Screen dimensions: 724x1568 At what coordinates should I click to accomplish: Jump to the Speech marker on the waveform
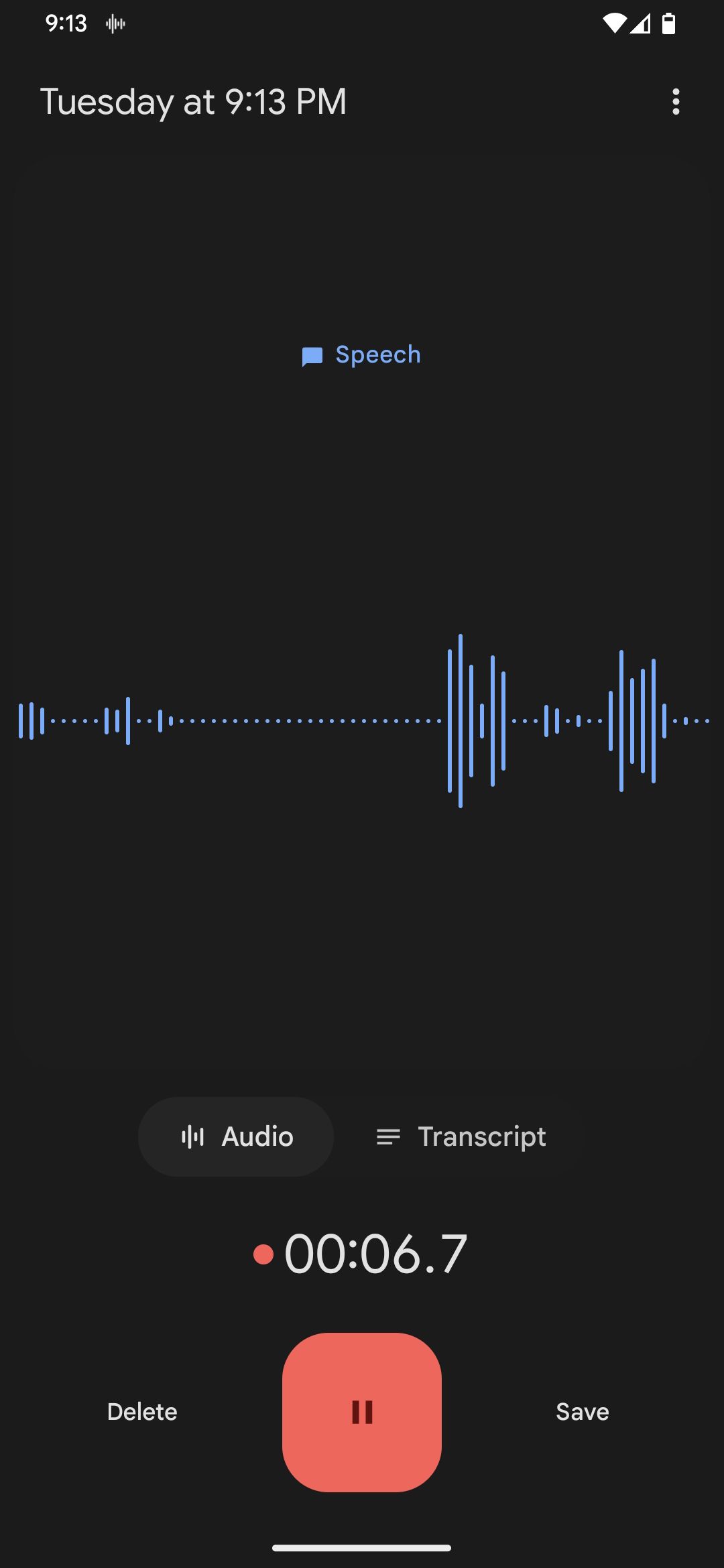coord(362,354)
